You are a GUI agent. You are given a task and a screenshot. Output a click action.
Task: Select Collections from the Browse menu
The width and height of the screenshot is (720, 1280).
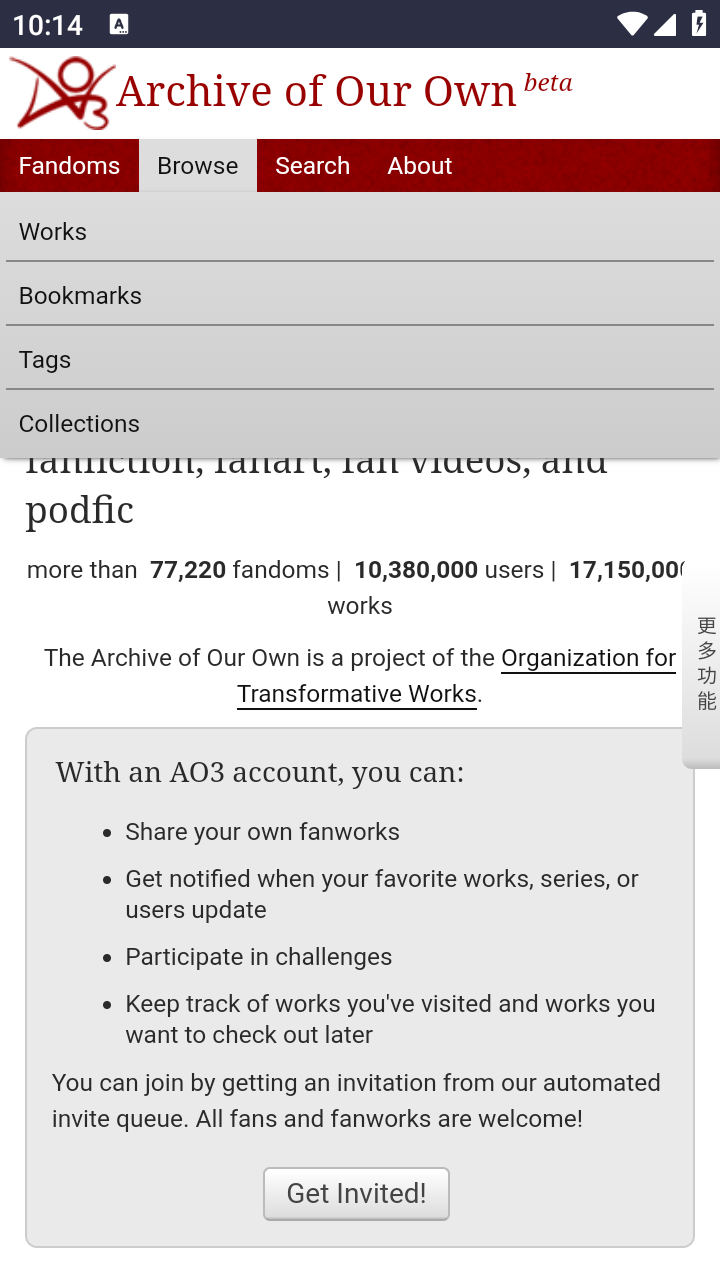coord(79,423)
